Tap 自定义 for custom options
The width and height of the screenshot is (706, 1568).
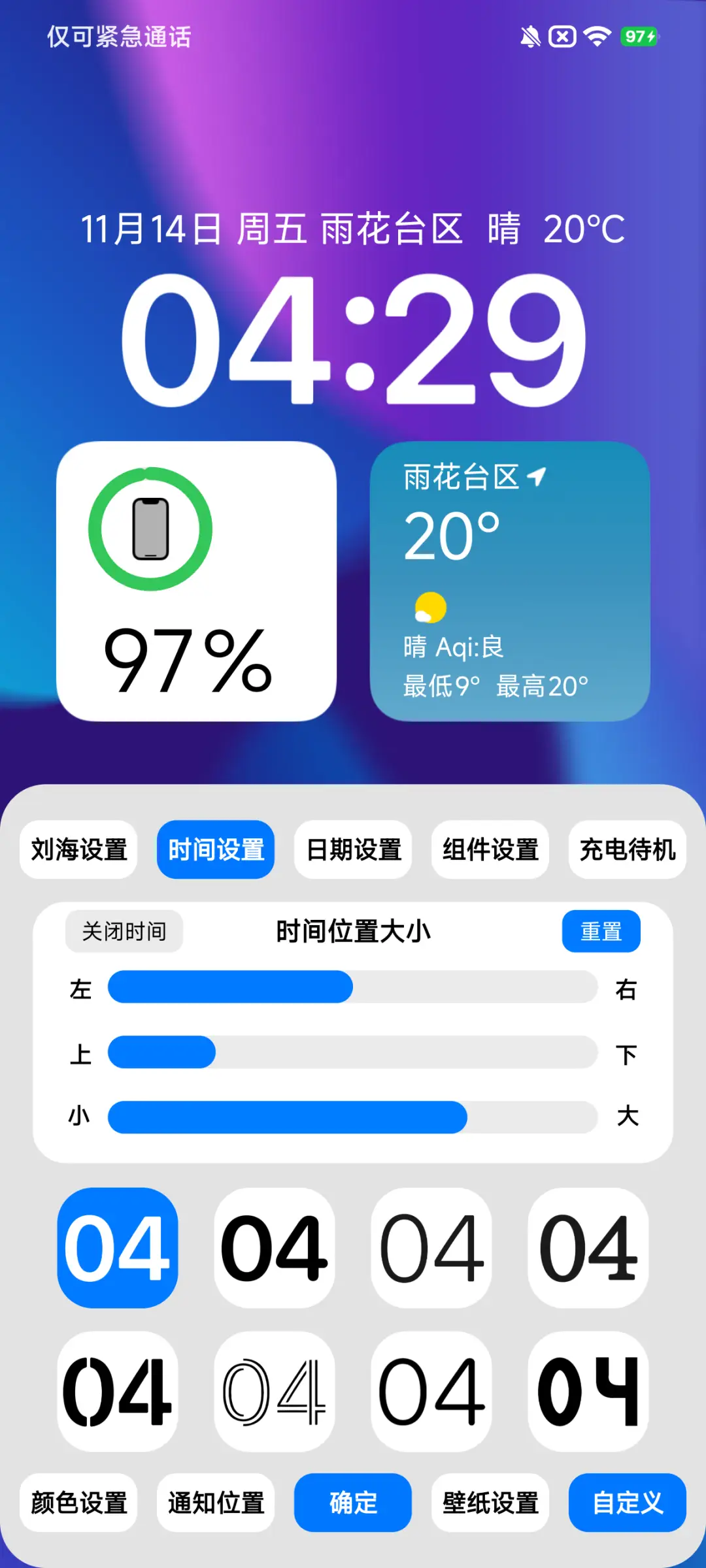[x=627, y=1503]
